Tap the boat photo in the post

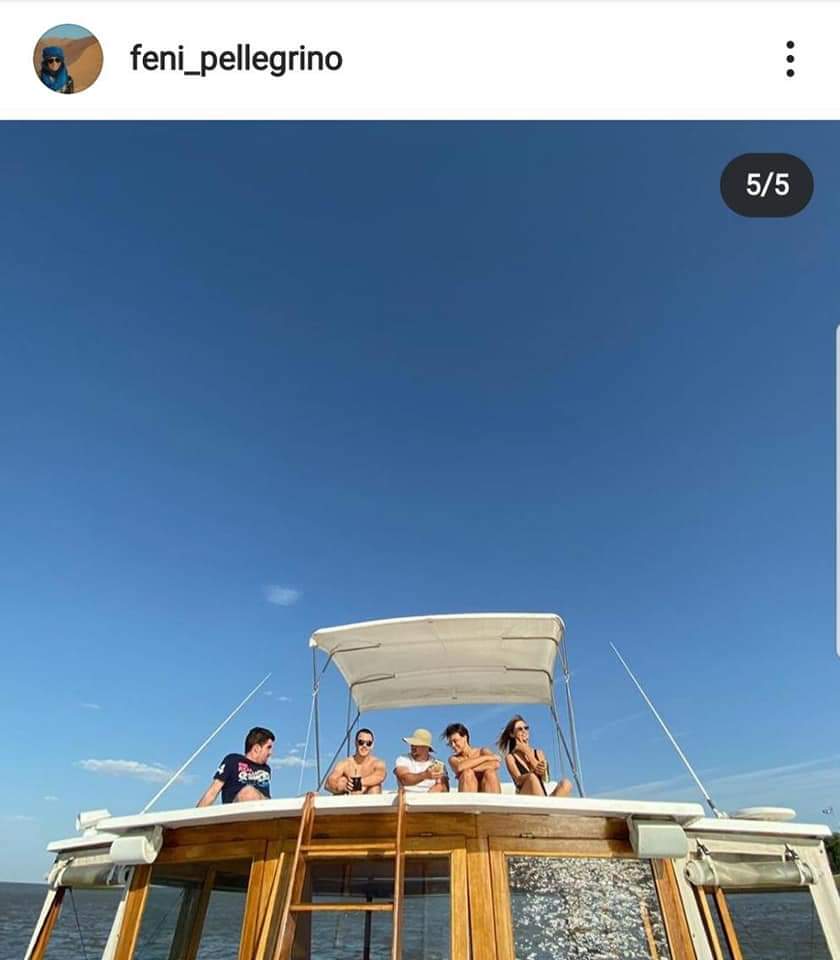pyautogui.click(x=420, y=540)
